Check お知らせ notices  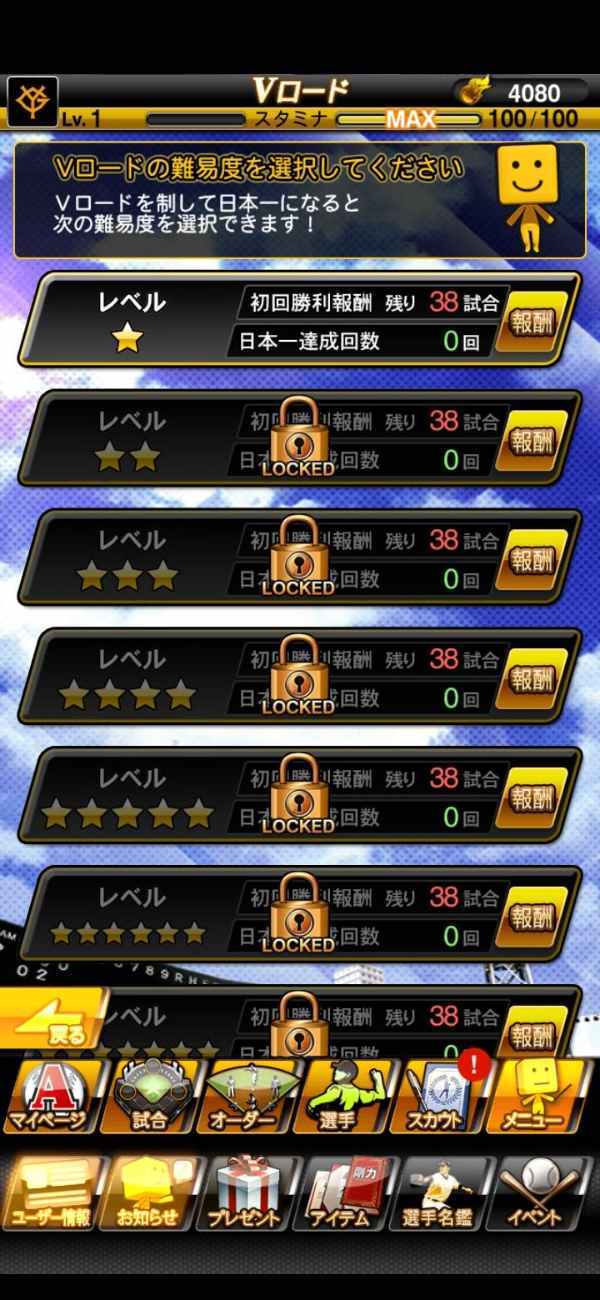(149, 1192)
